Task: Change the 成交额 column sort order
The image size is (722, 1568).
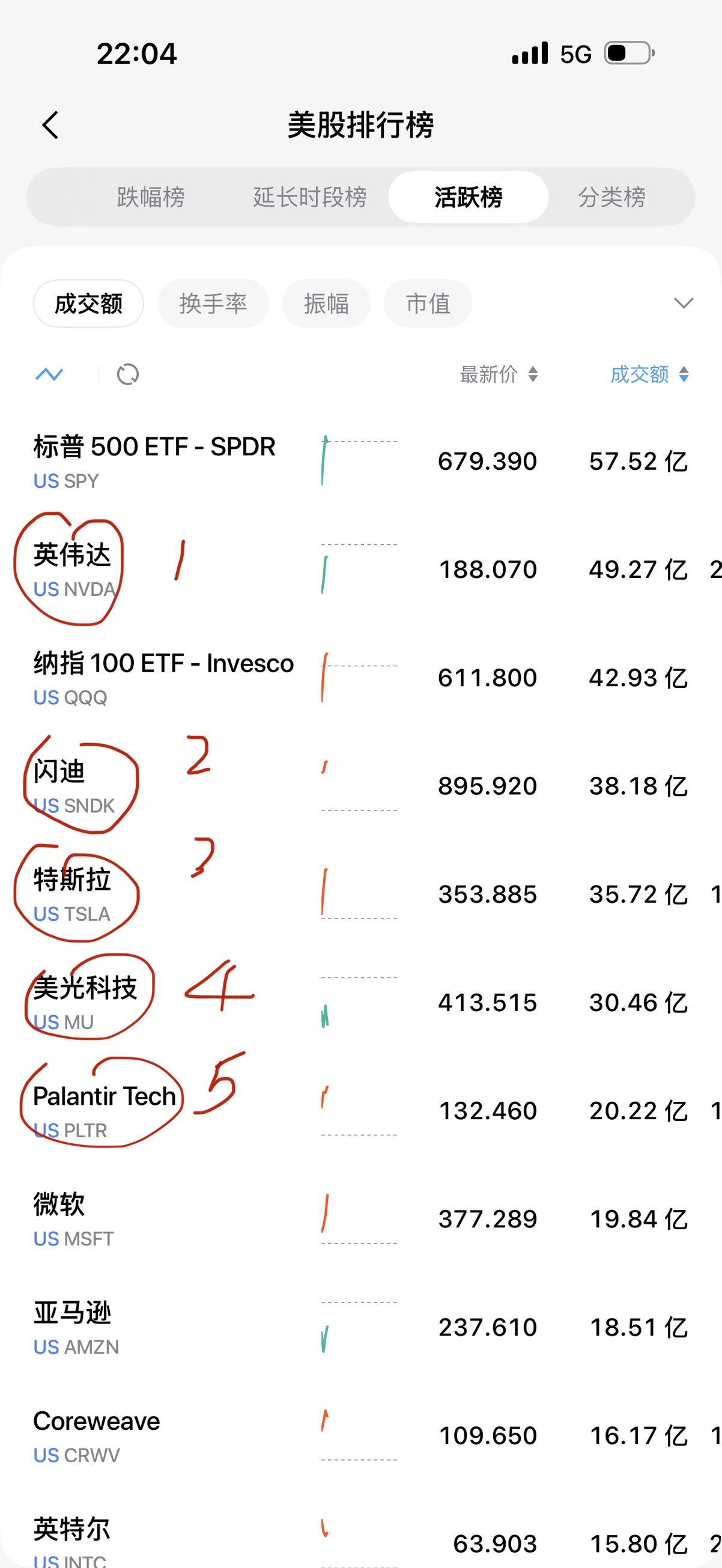Action: [x=649, y=374]
